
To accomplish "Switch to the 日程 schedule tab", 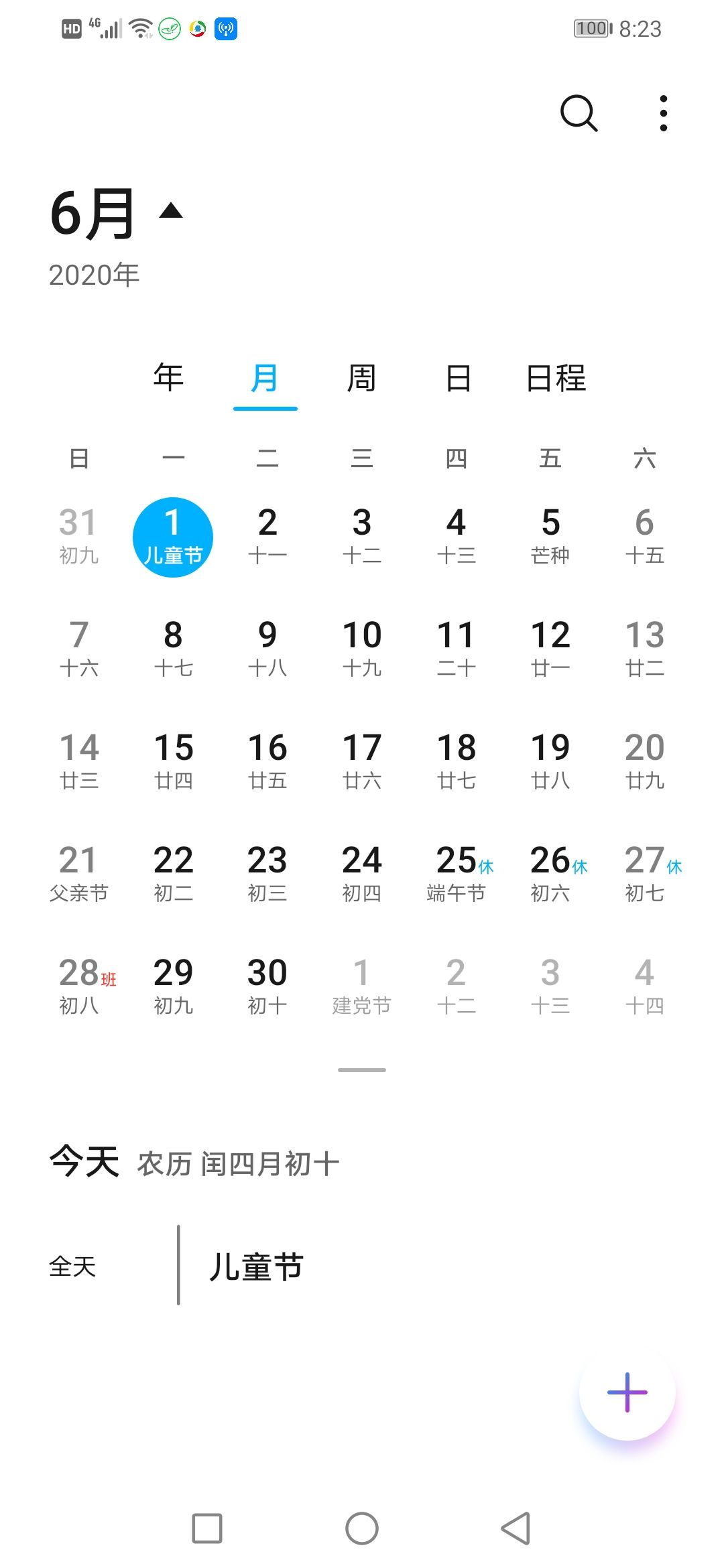I will coord(556,378).
